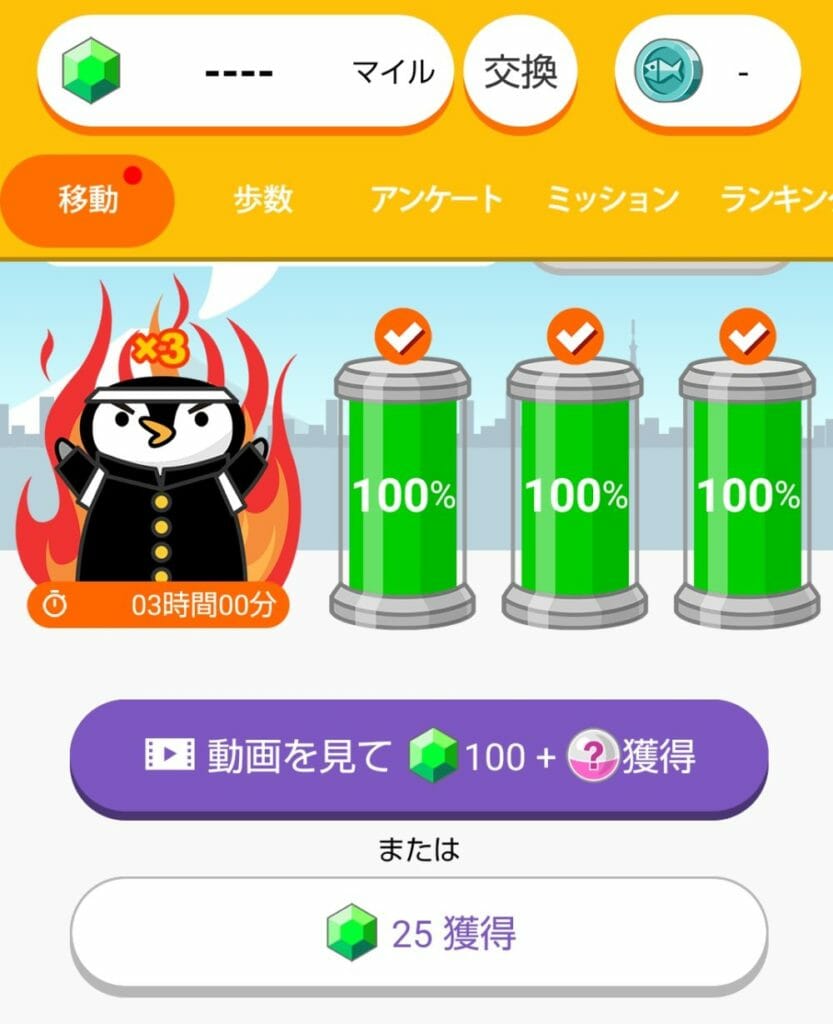Tap the 交換 exchange button

[x=520, y=73]
